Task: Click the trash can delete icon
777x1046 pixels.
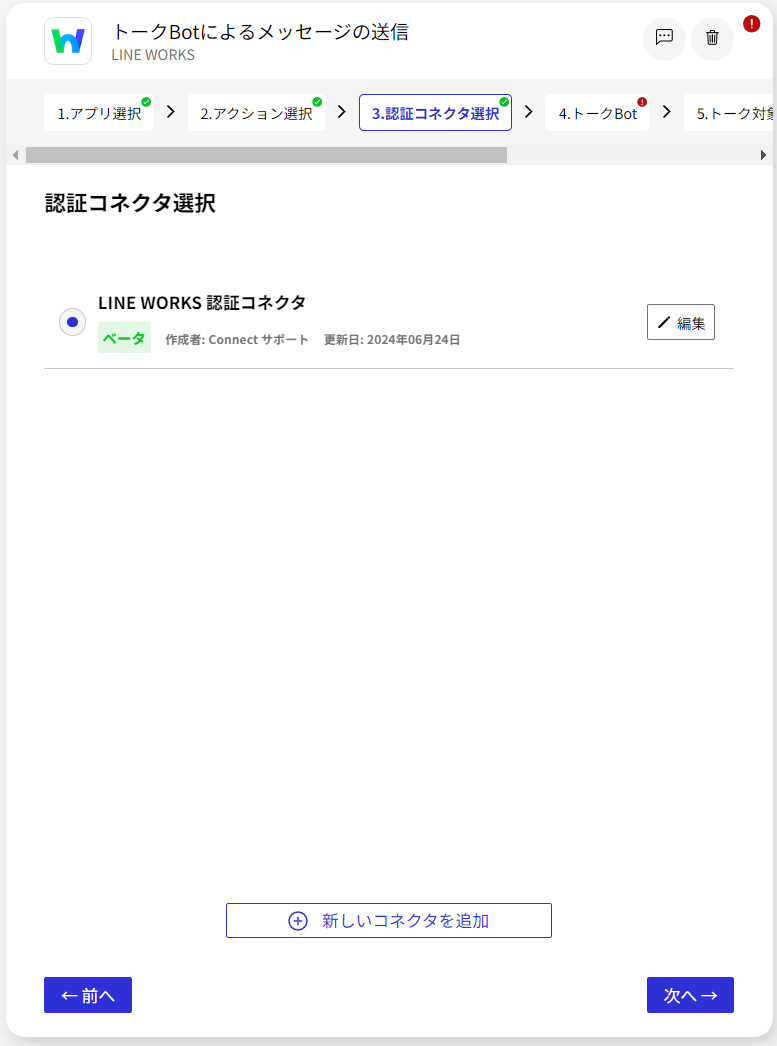Action: coord(712,38)
